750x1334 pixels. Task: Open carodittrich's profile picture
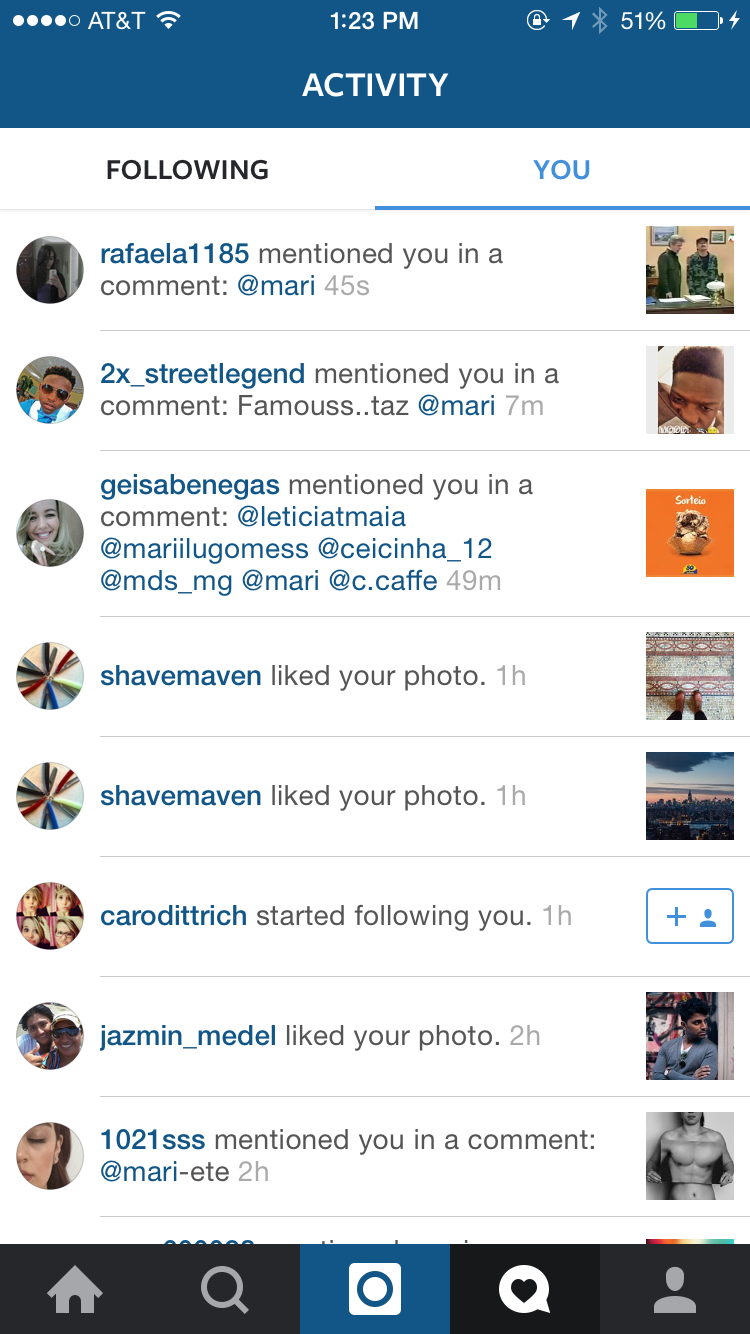click(x=50, y=916)
